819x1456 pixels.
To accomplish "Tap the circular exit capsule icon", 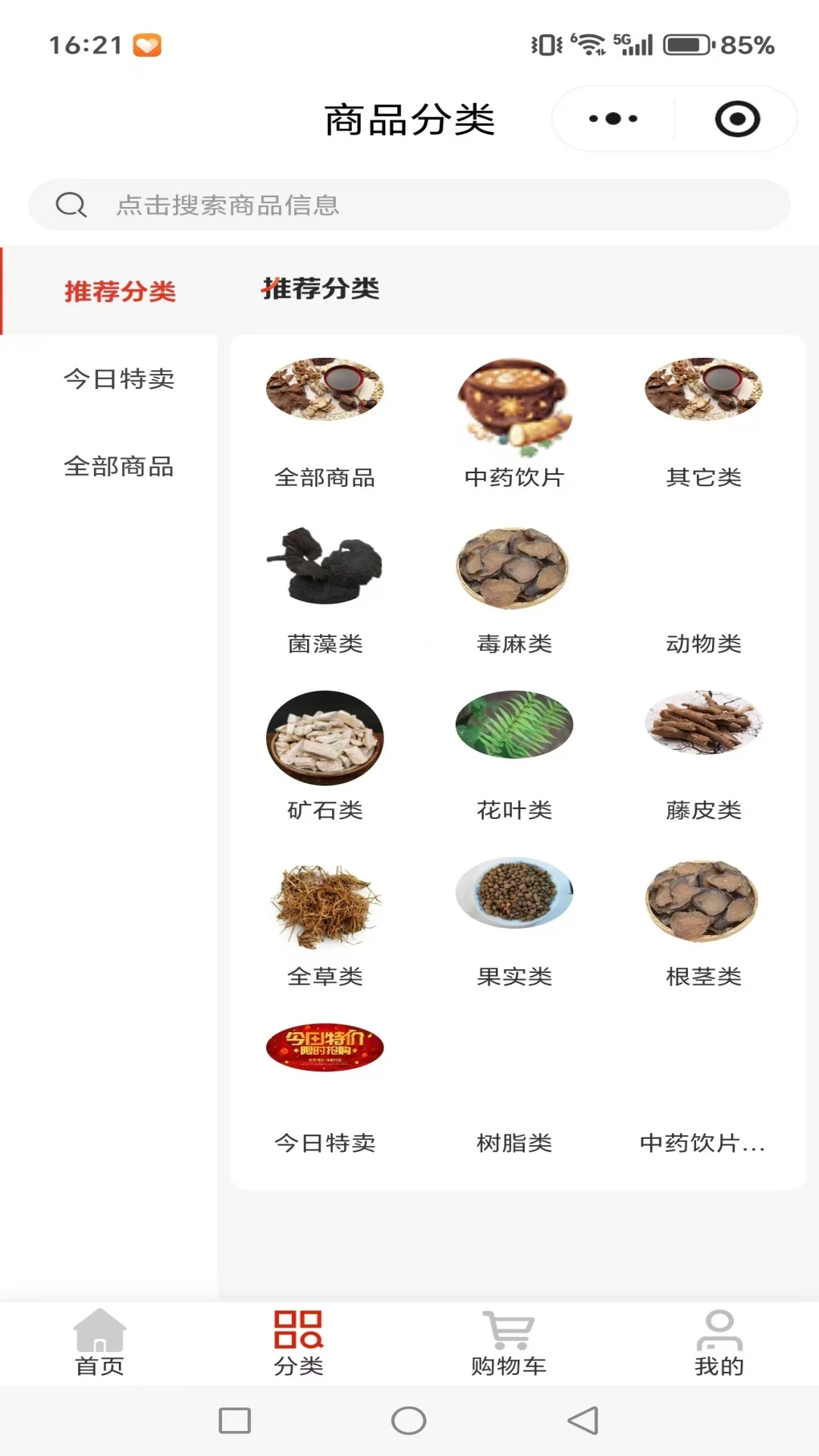I will tap(738, 118).
